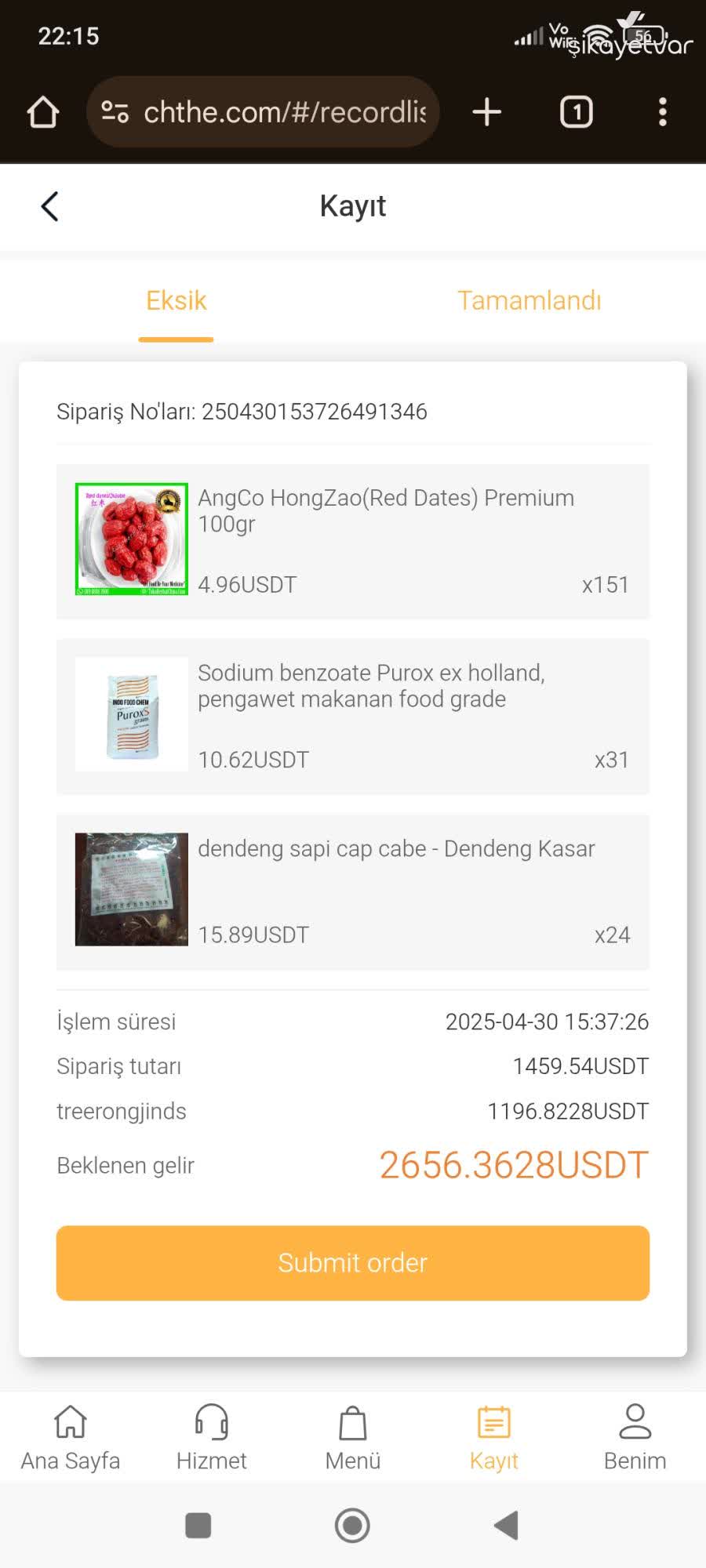Tap the Submit order button
Viewport: 706px width, 1568px height.
coord(353,1263)
